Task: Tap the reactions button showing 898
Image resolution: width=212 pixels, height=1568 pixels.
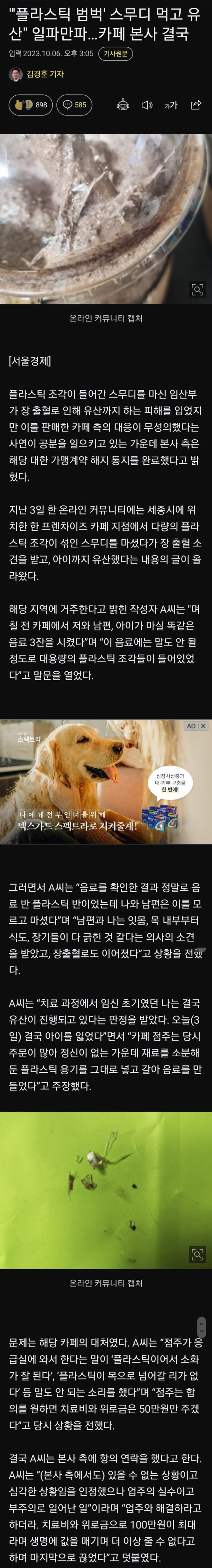Action: (x=31, y=105)
